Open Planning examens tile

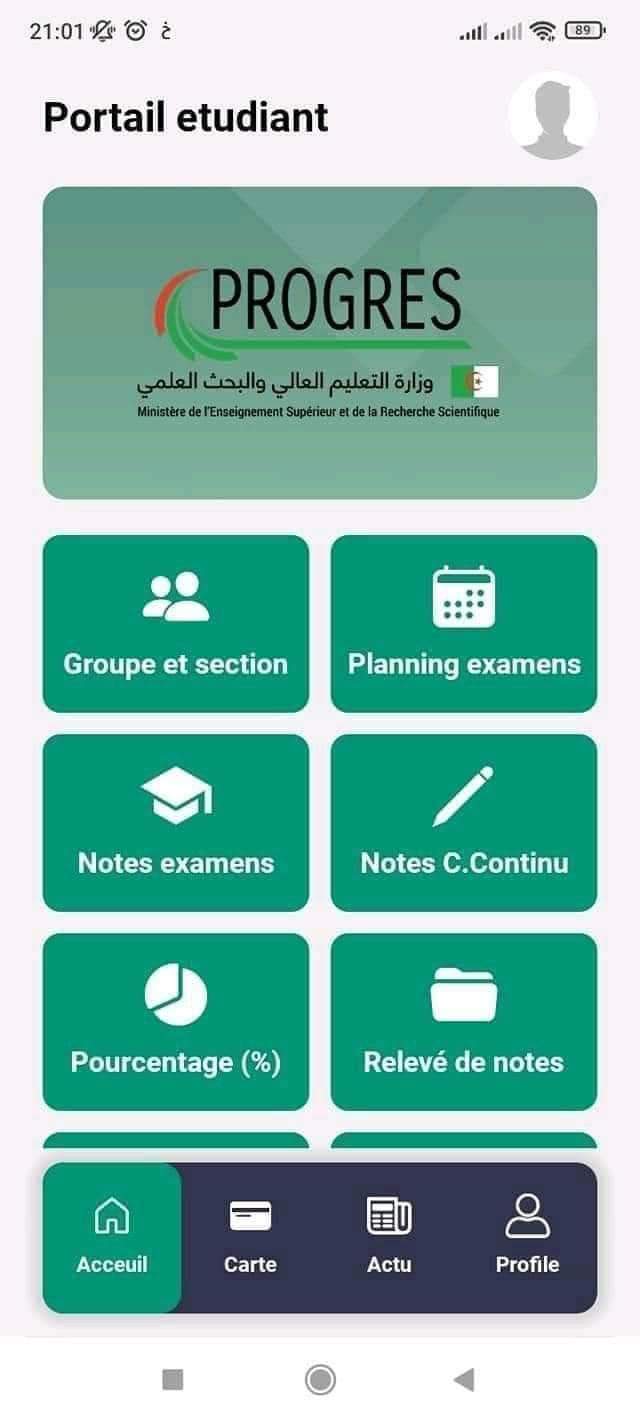pos(464,624)
